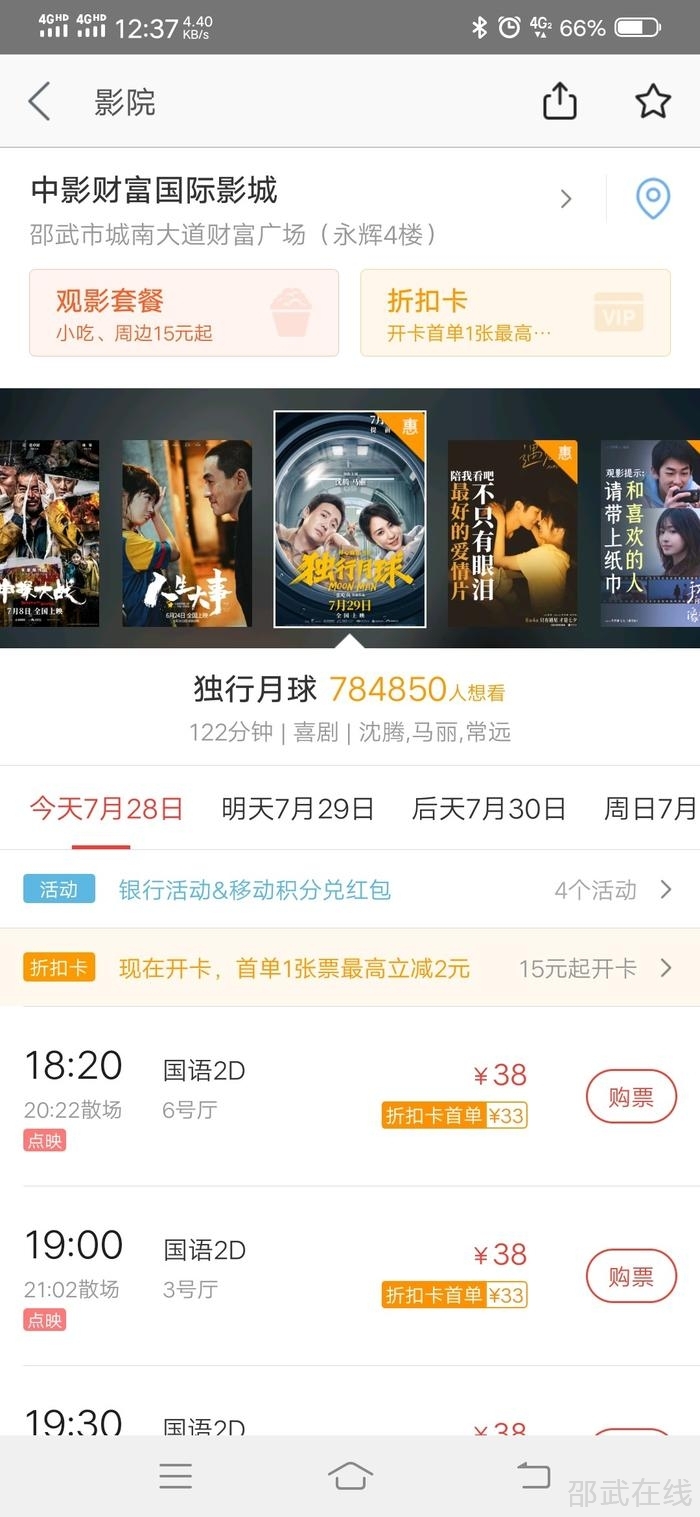This screenshot has height=1517, width=700.
Task: Buy tickets for the 18:20 showing
Action: click(631, 1097)
